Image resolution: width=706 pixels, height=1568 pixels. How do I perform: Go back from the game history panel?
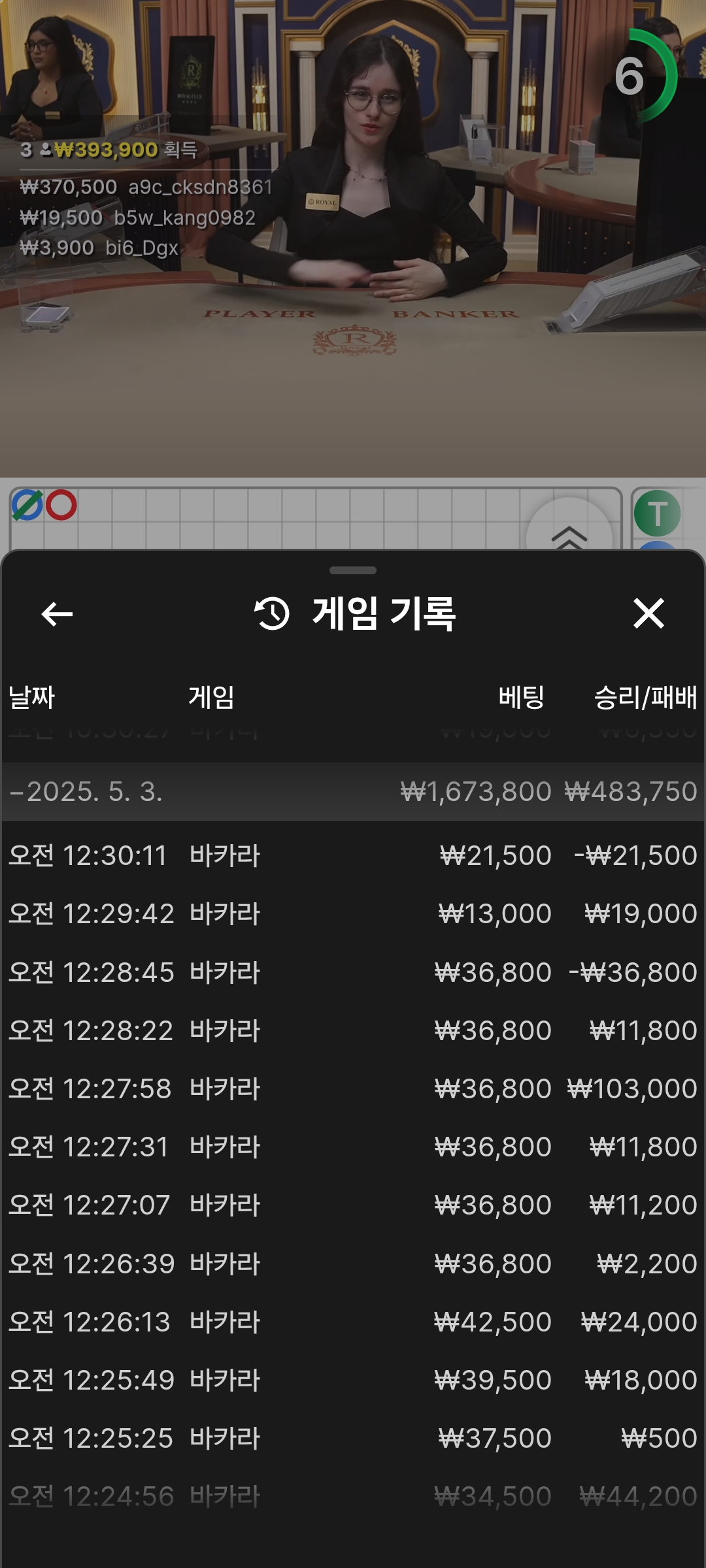click(57, 613)
